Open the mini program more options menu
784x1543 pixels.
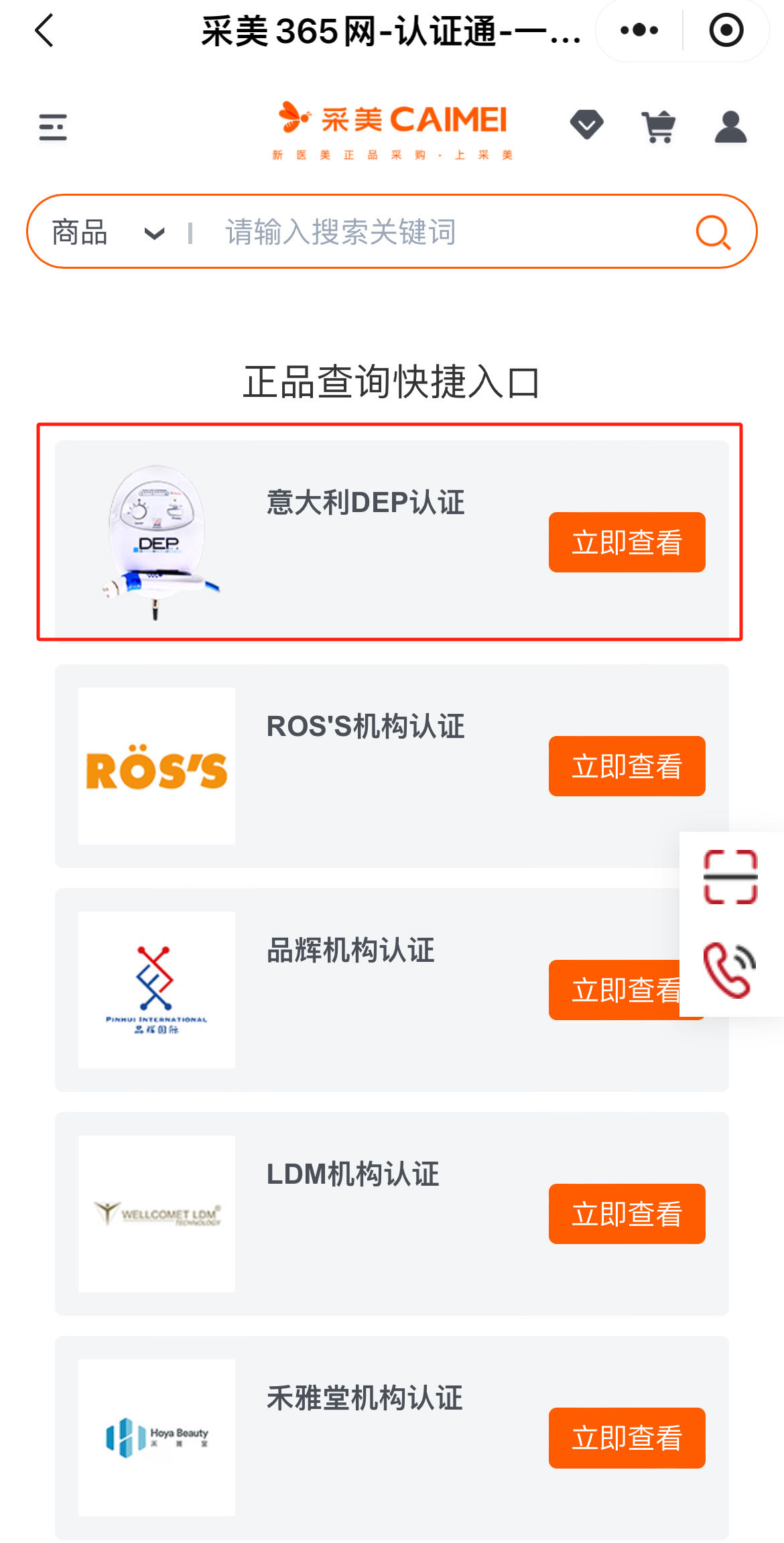click(x=639, y=31)
